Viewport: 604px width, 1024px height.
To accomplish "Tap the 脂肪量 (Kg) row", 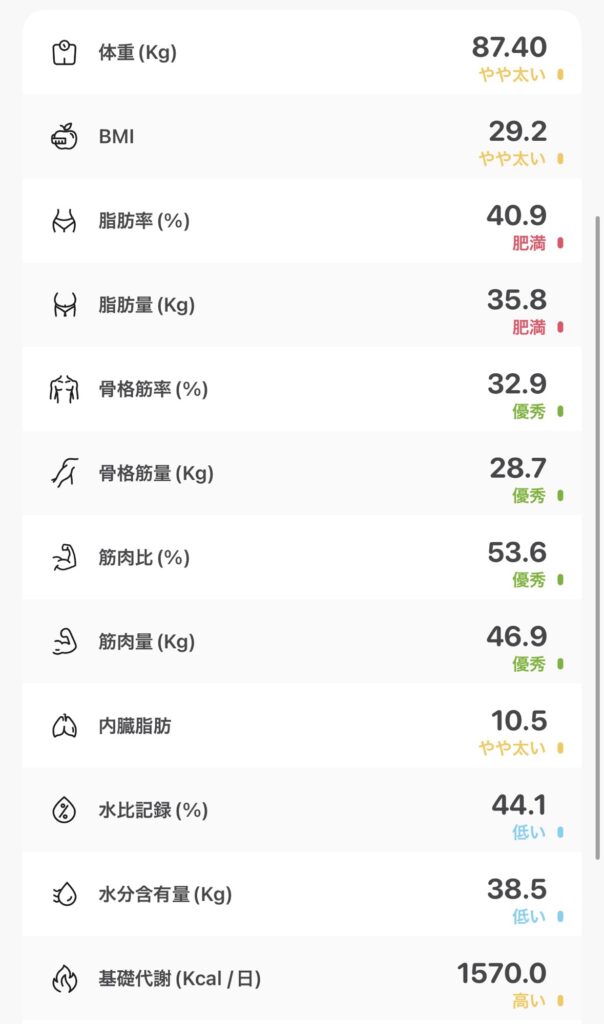I will click(x=300, y=306).
